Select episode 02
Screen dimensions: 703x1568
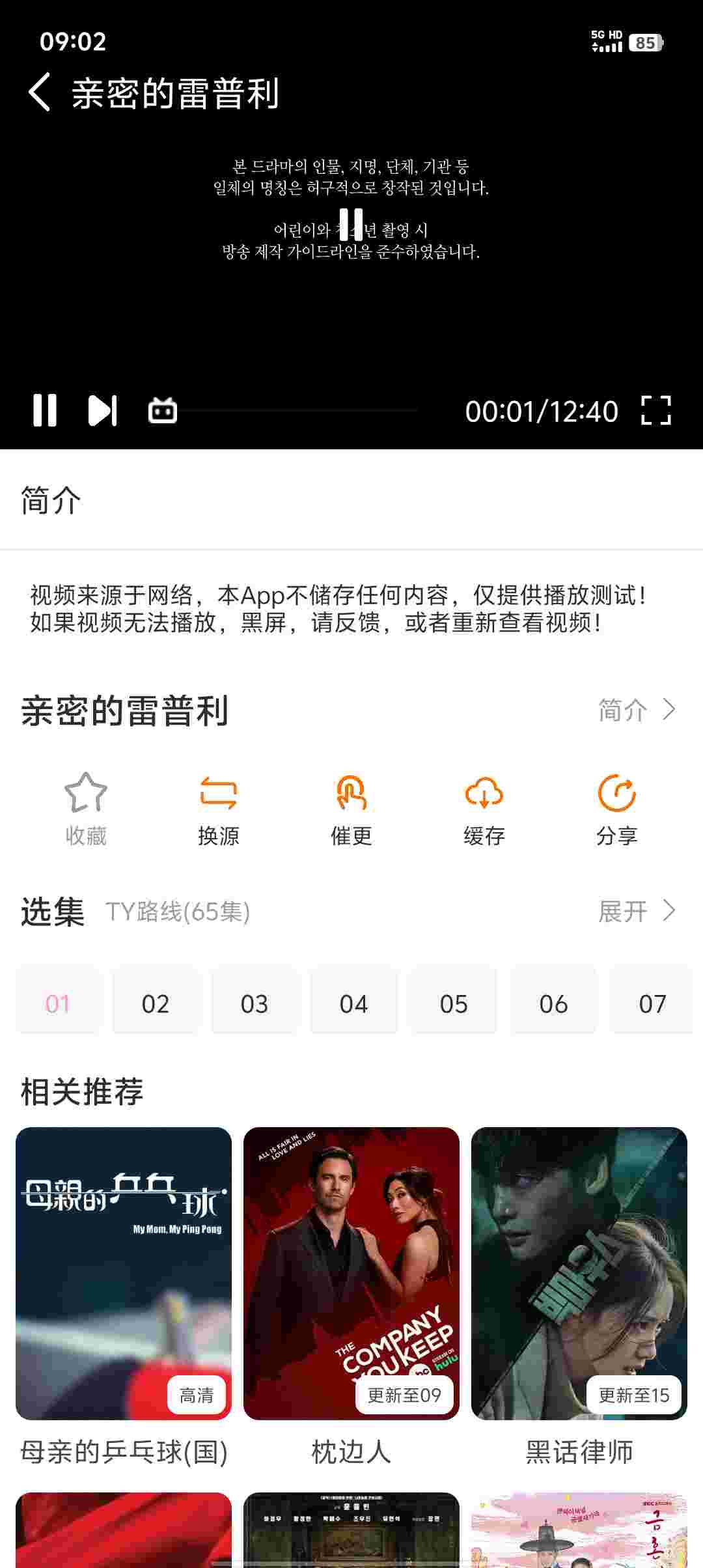click(x=156, y=1003)
